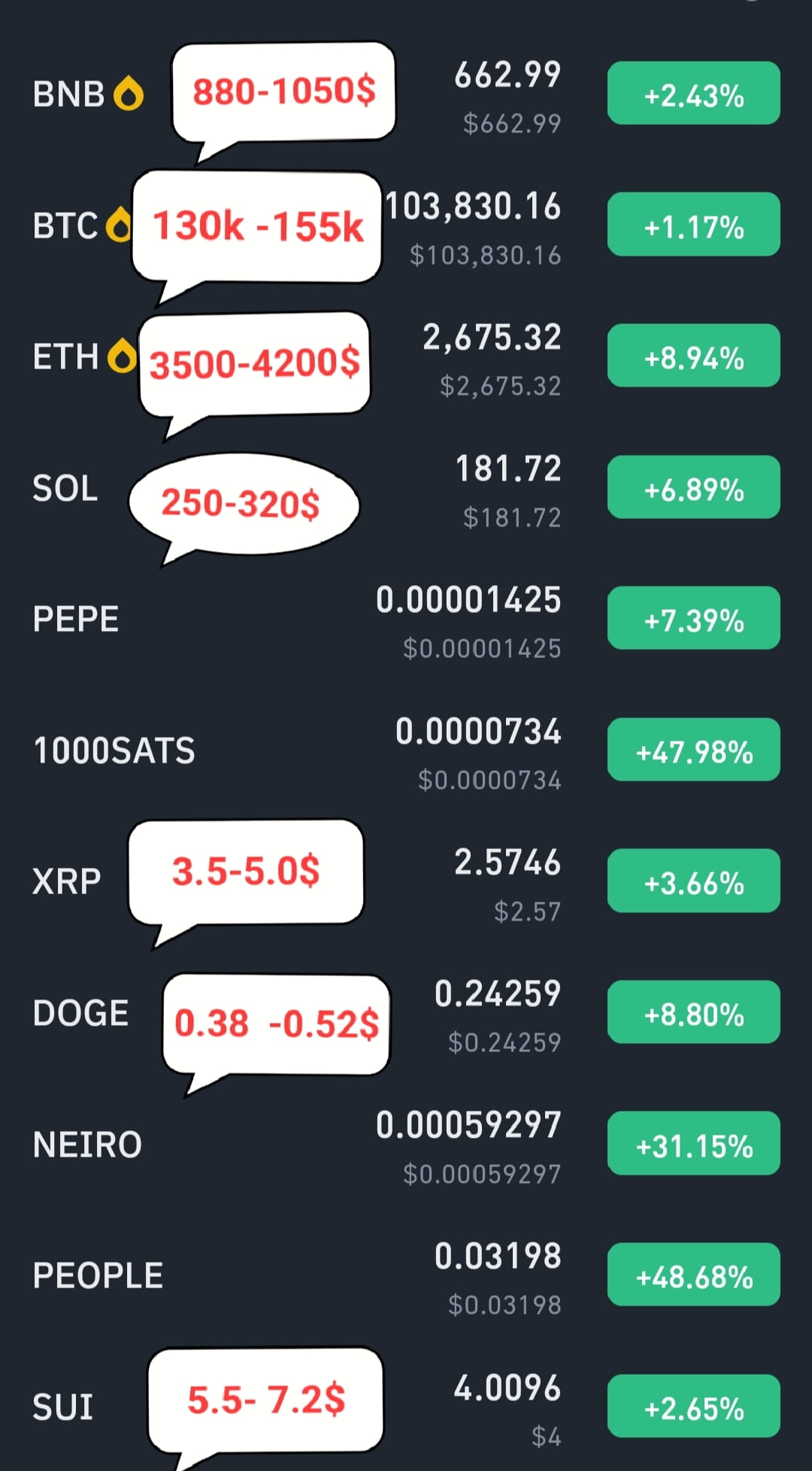This screenshot has height=1471, width=812.
Task: Open the ETH market row
Action: (x=406, y=356)
